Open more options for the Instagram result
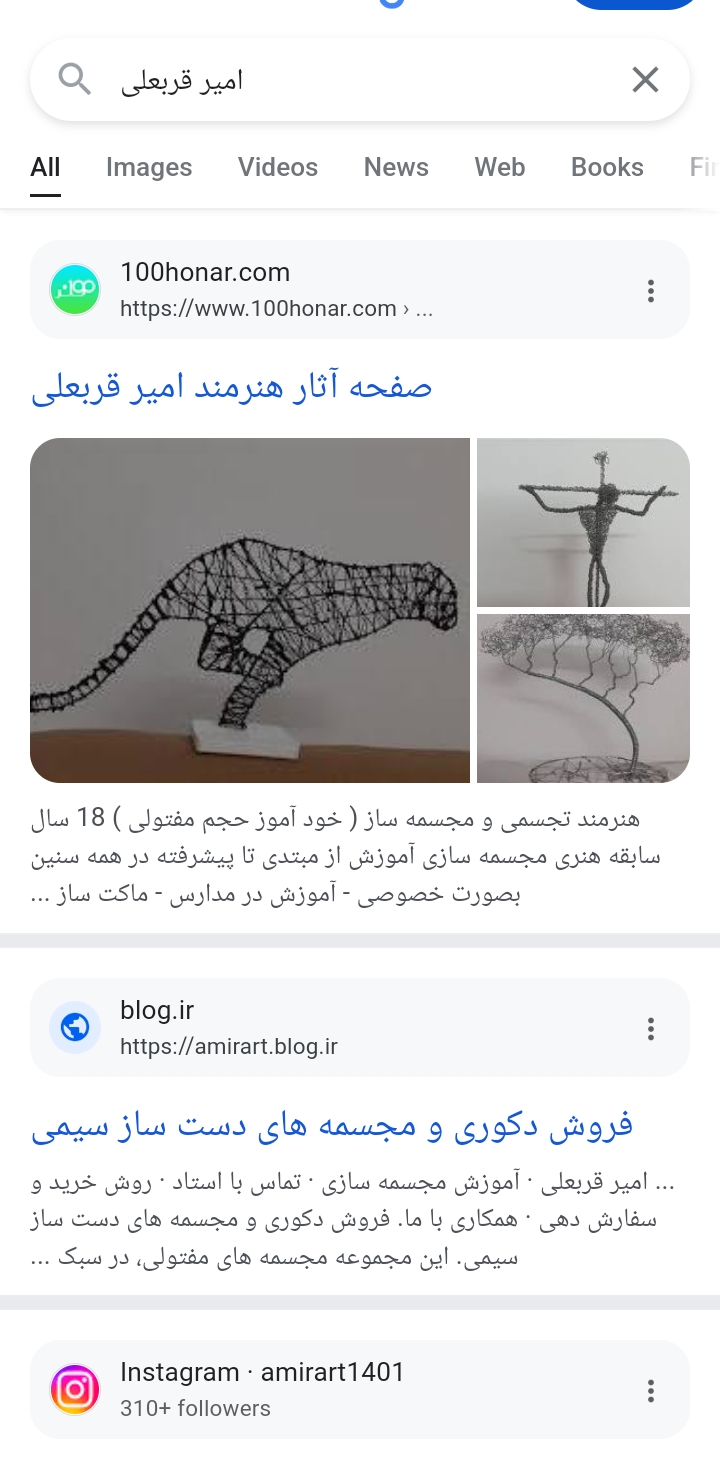The height and width of the screenshot is (1461, 720). (651, 1391)
